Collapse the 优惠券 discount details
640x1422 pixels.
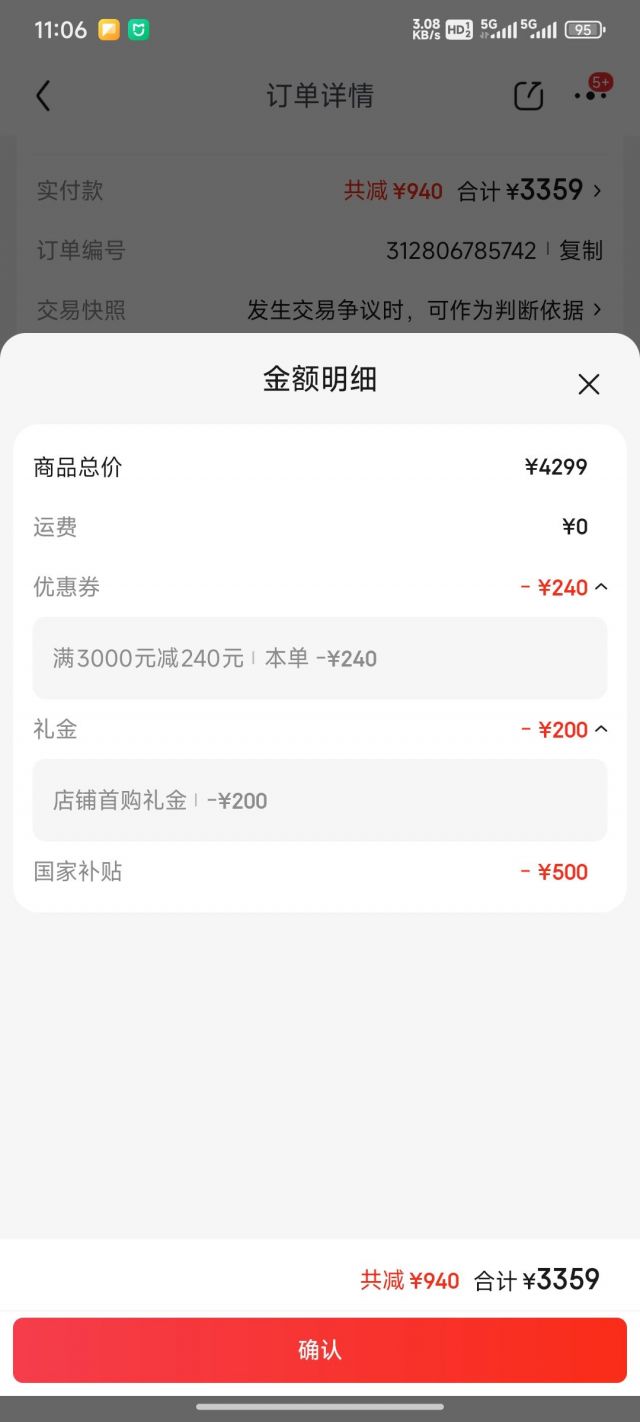[601, 587]
